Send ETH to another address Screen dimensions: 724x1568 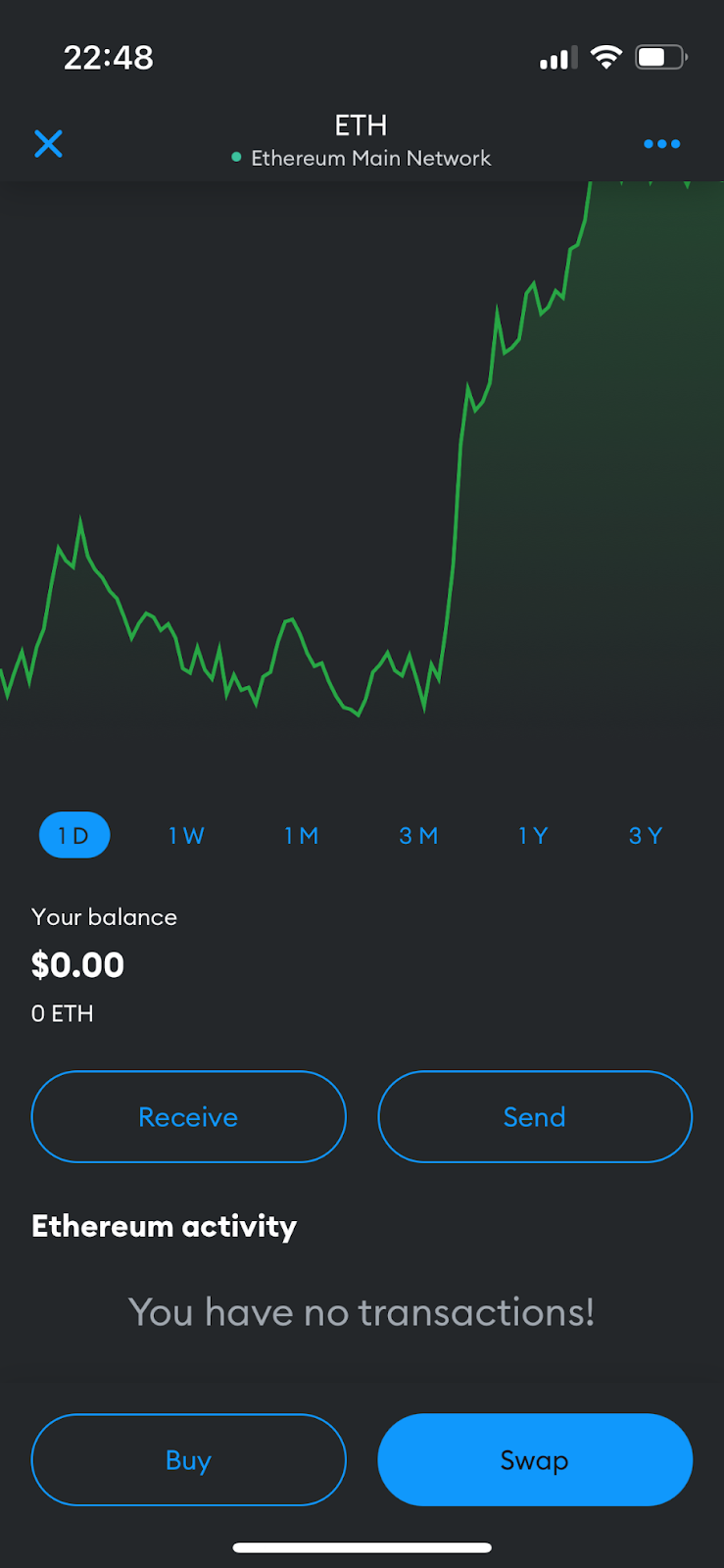tap(535, 1117)
